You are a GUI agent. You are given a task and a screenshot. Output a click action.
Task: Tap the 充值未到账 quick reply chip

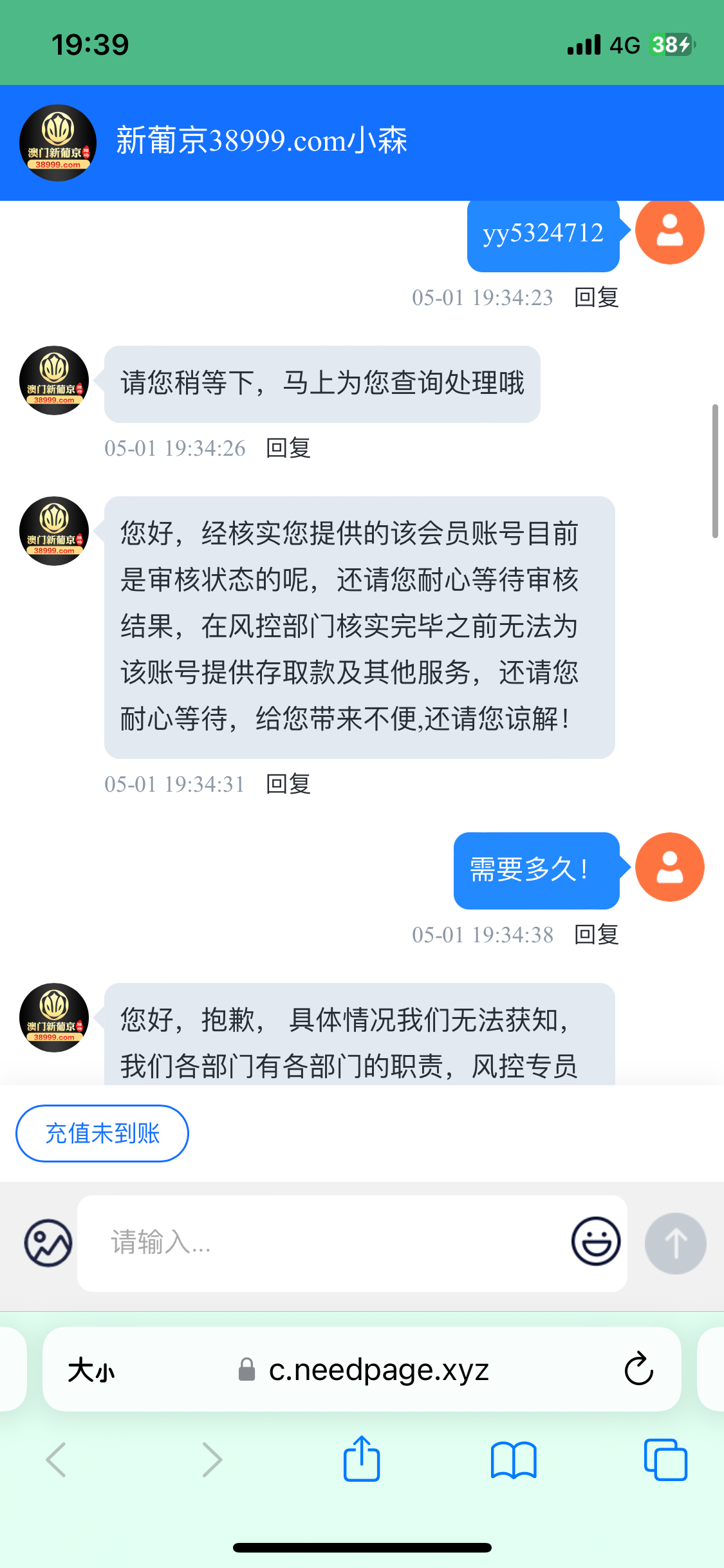[102, 1134]
